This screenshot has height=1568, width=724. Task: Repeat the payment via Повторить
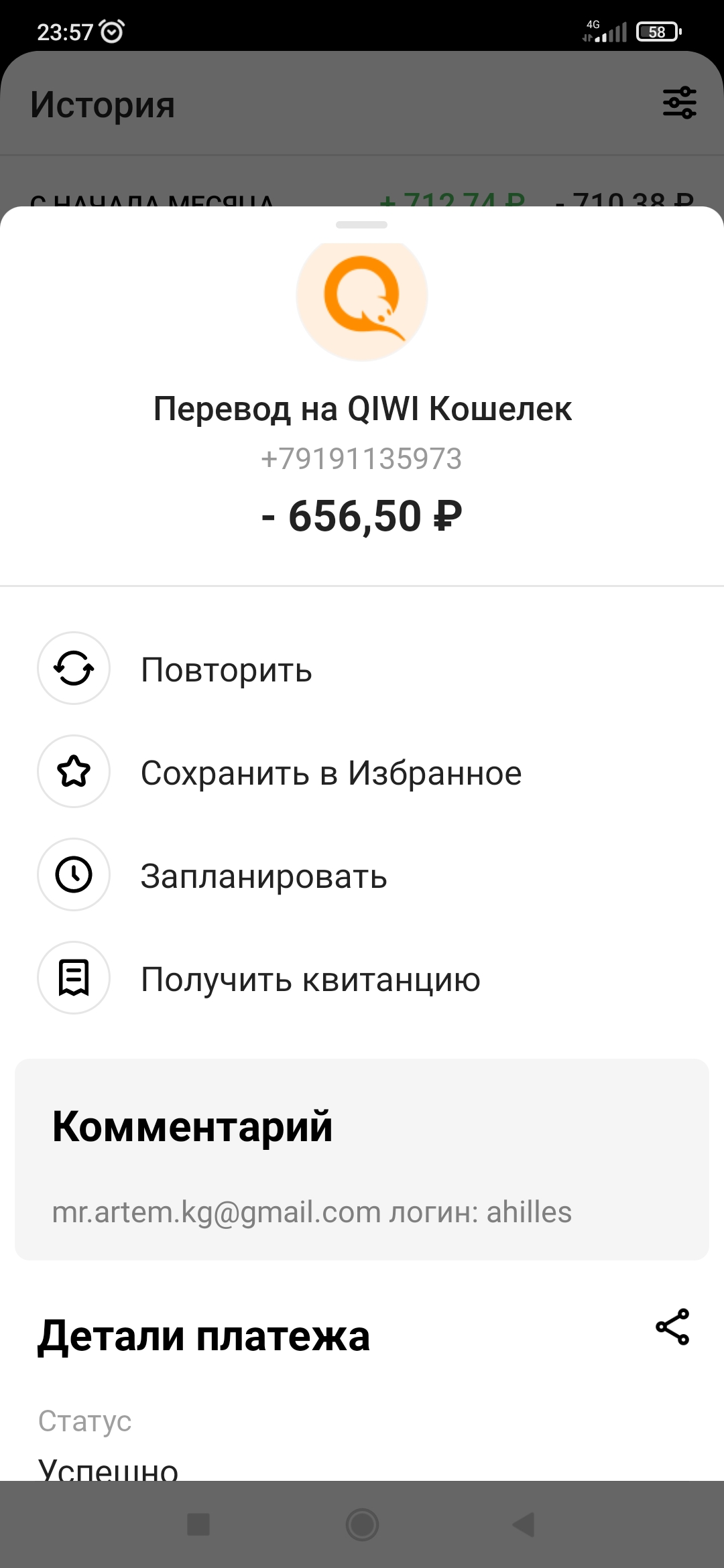pos(362,669)
